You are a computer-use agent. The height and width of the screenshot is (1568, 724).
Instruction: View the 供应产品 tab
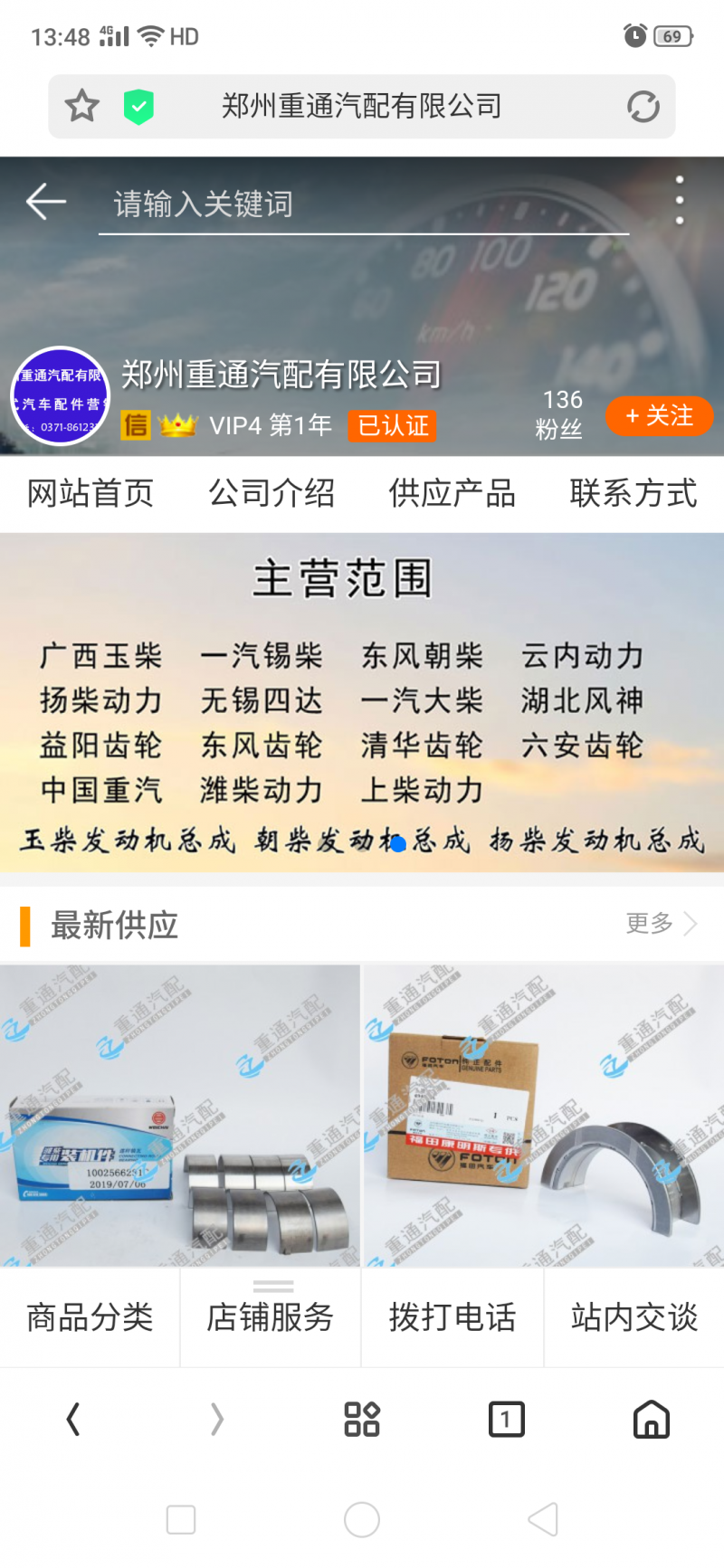[x=452, y=494]
